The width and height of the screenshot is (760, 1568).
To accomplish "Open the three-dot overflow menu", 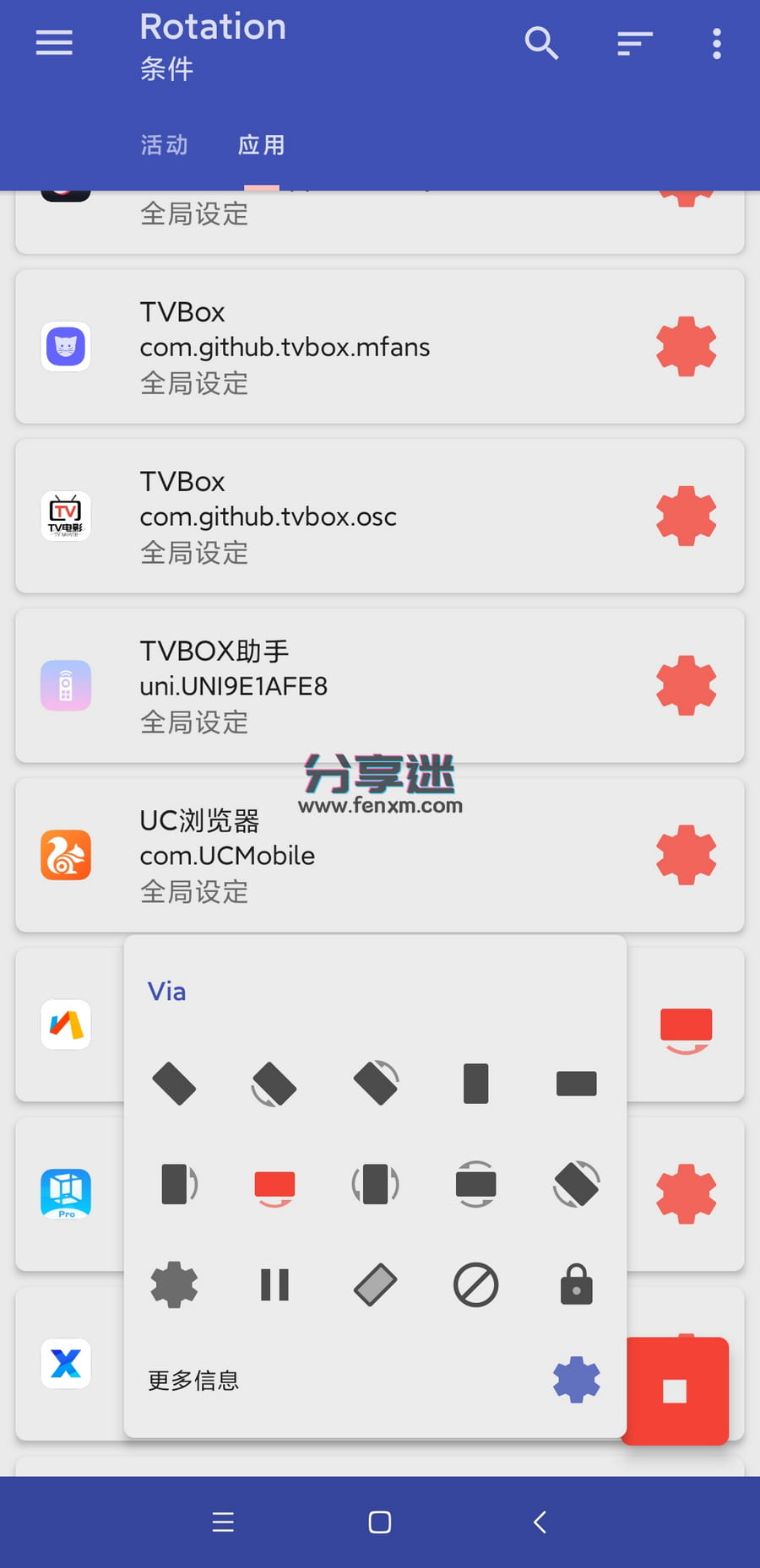I will coord(716,42).
